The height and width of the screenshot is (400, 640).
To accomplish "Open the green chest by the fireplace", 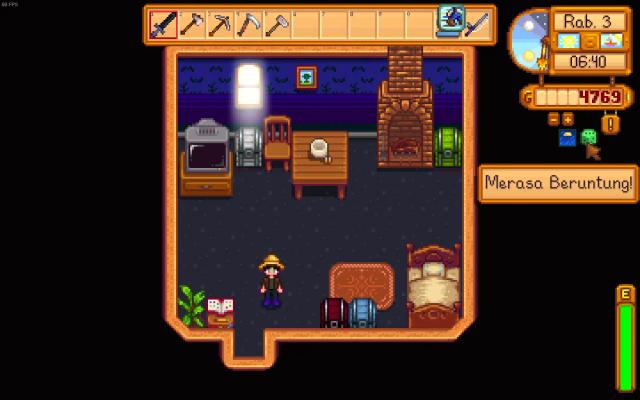I will point(449,147).
